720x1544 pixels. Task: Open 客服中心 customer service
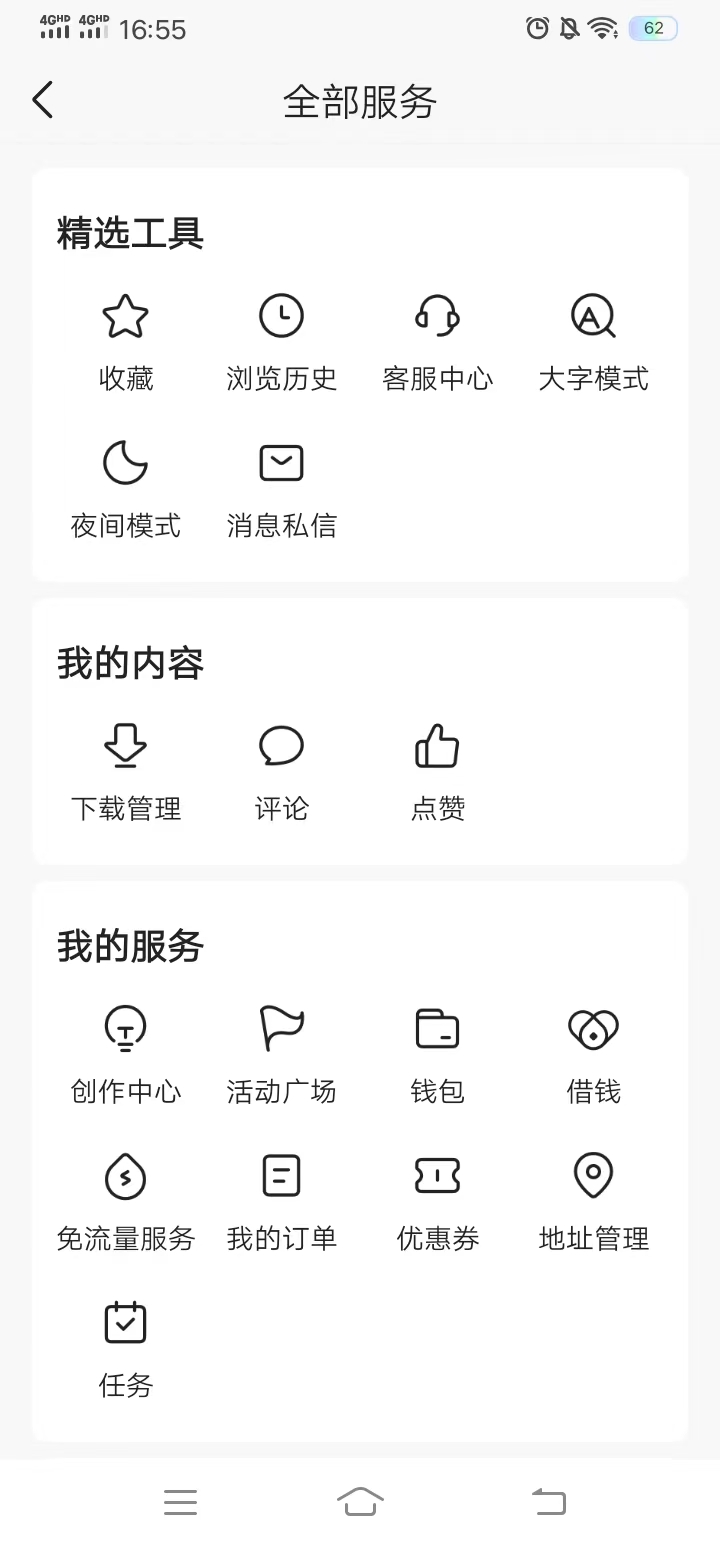point(437,340)
